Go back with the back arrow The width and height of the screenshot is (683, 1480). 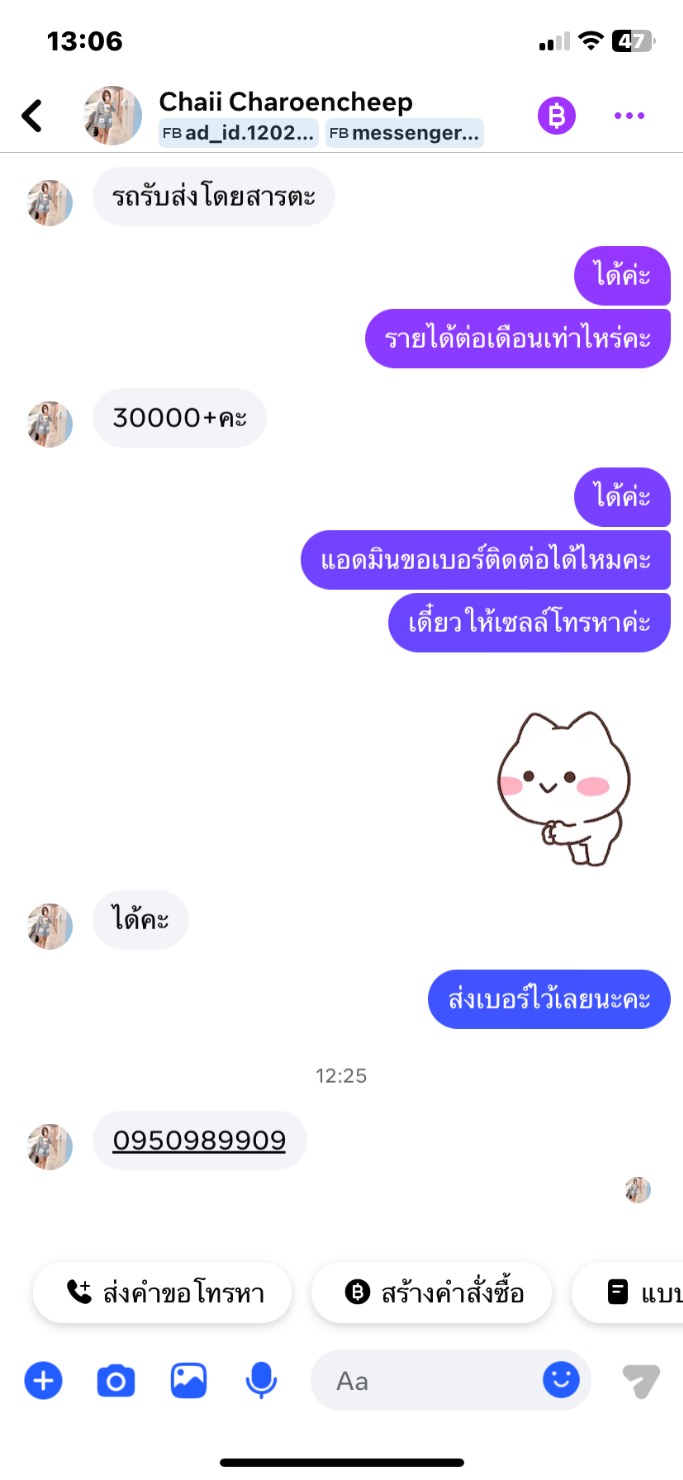(x=33, y=116)
